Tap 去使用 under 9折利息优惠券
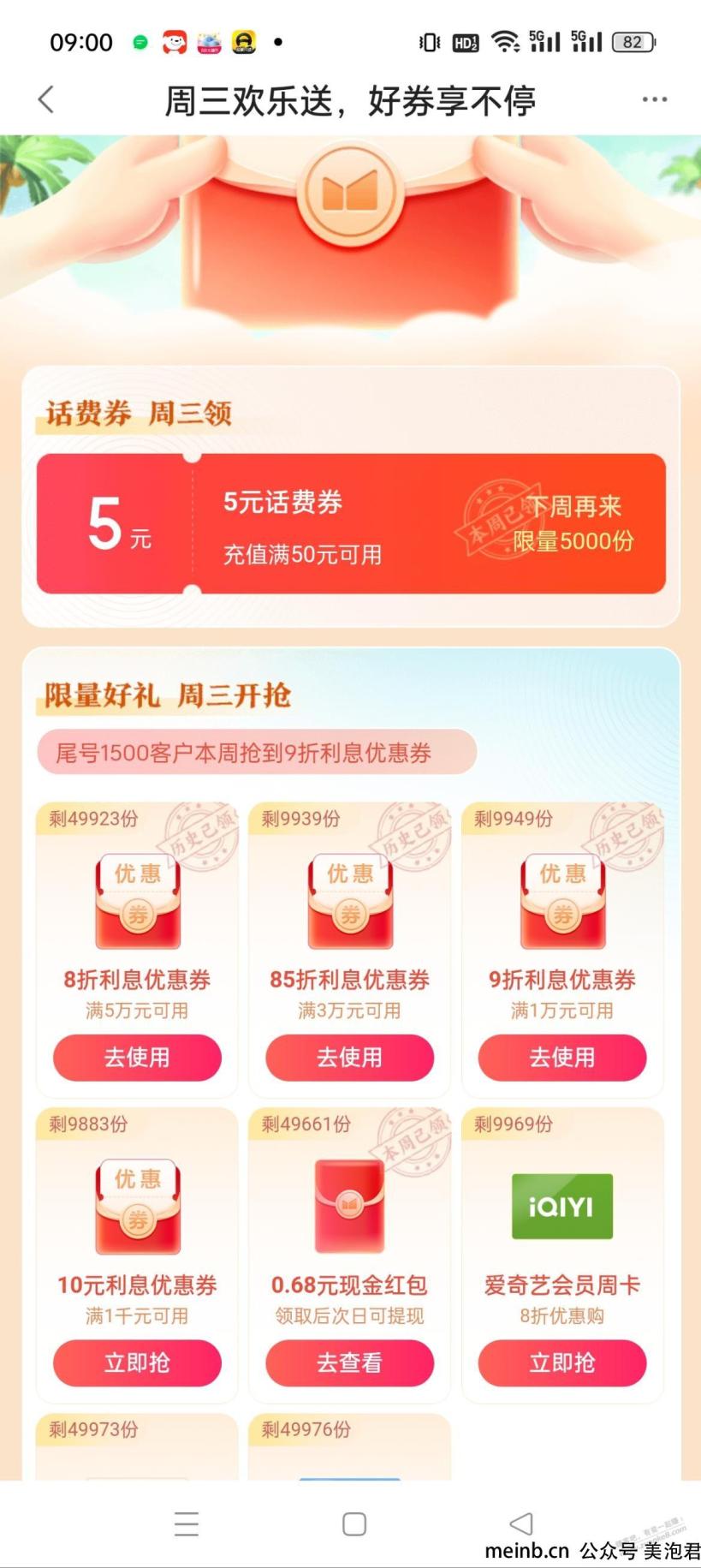Image resolution: width=701 pixels, height=1568 pixels. point(561,1057)
